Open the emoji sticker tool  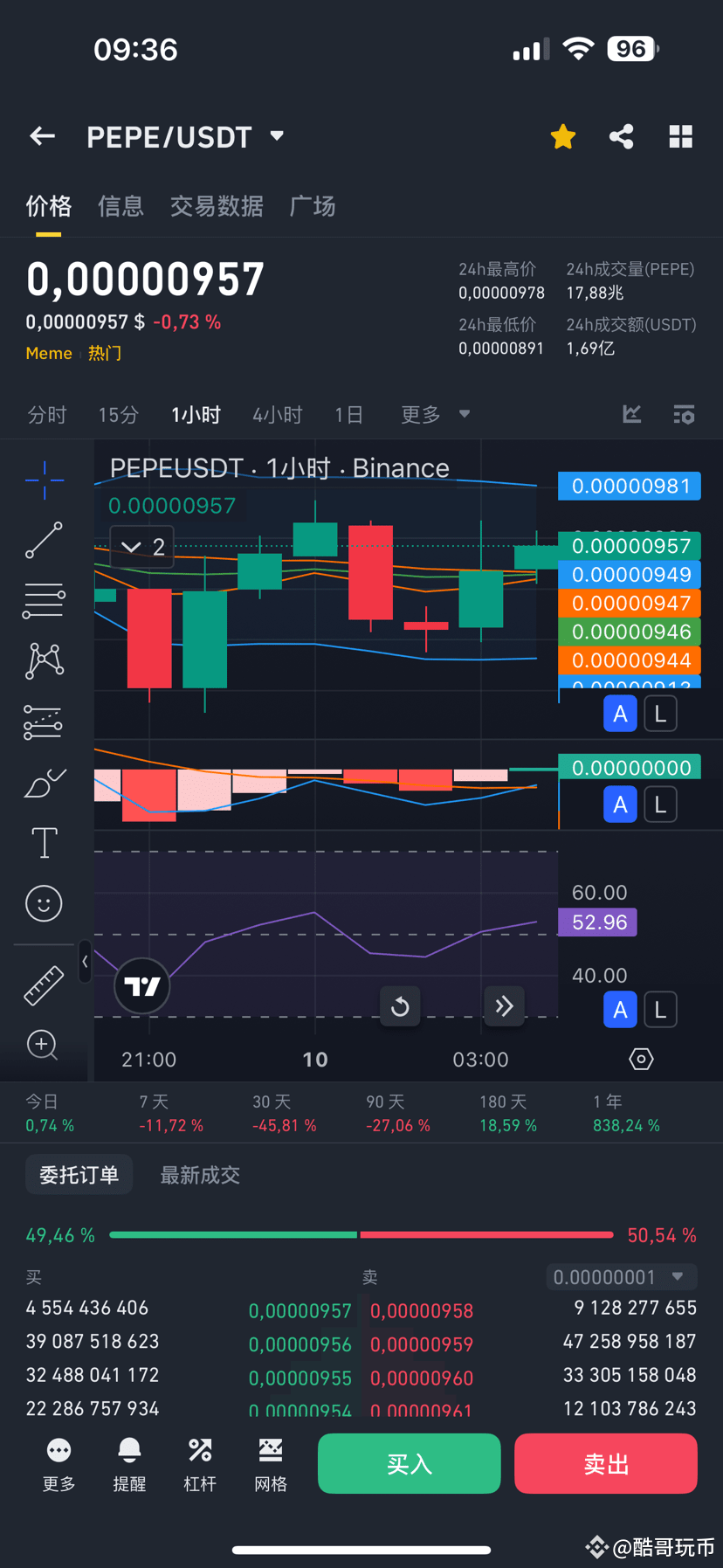[43, 902]
